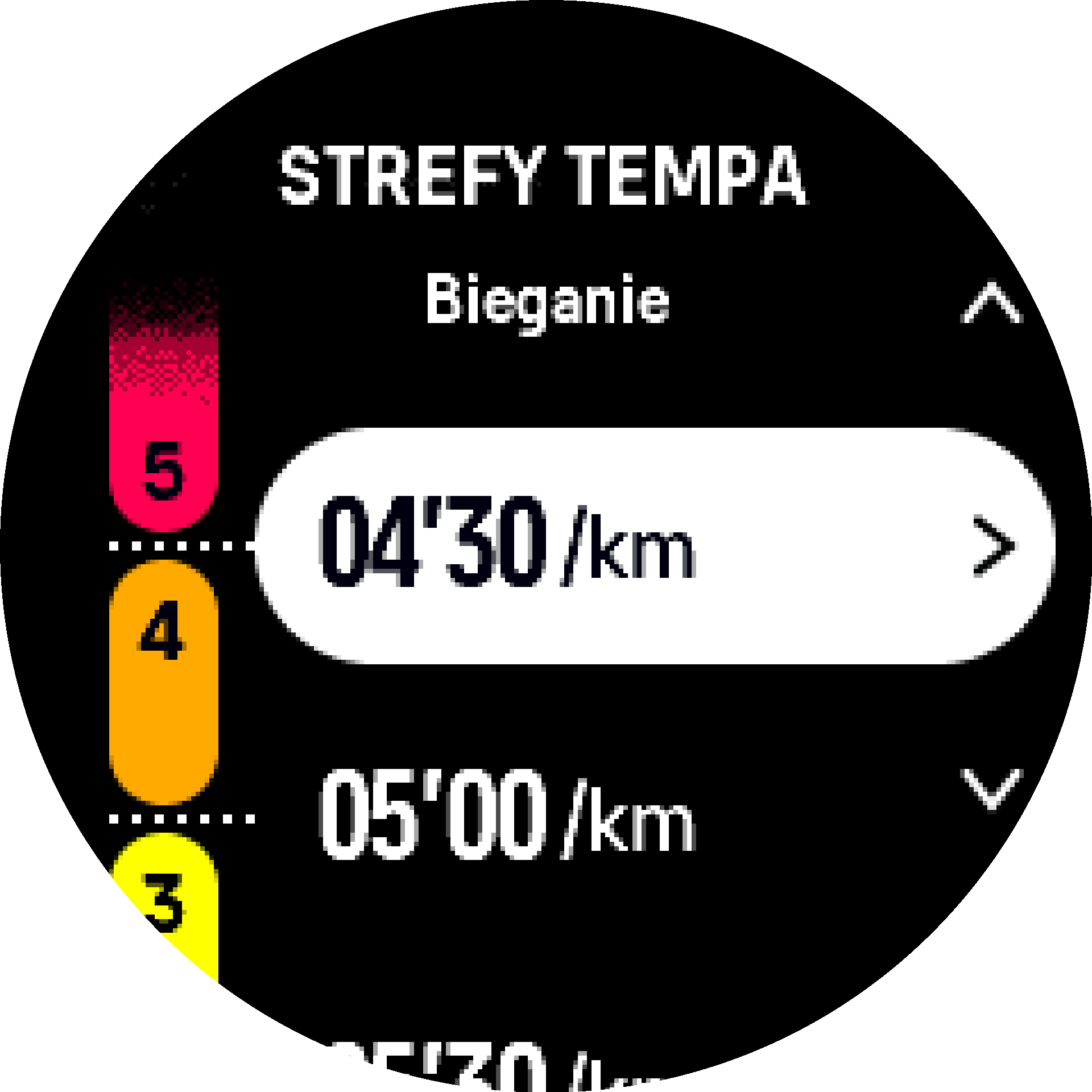Tap the down arrow to move lower
1092x1092 pixels.
click(x=991, y=788)
